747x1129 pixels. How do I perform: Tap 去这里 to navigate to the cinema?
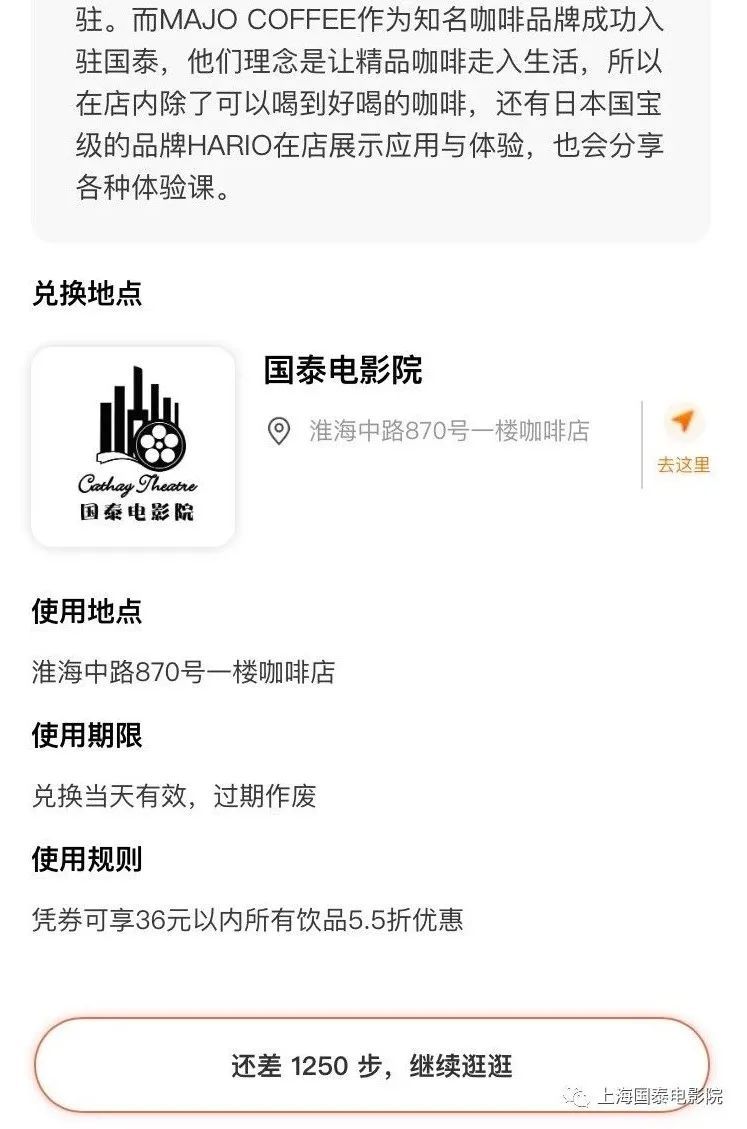click(683, 442)
